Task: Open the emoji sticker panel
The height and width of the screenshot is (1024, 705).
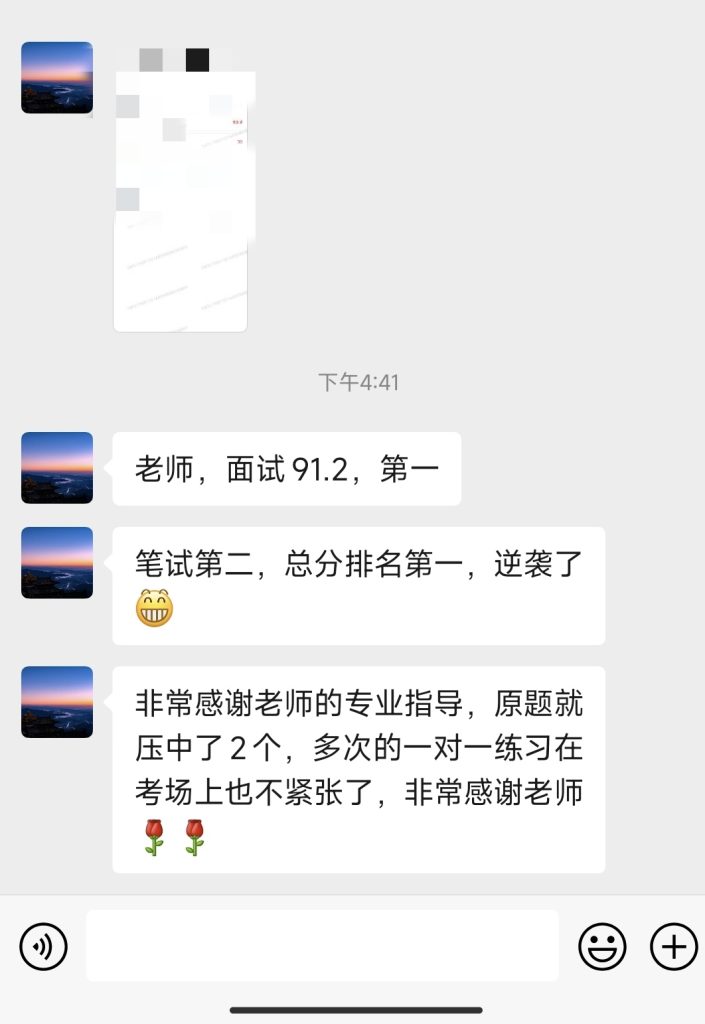Action: 602,946
